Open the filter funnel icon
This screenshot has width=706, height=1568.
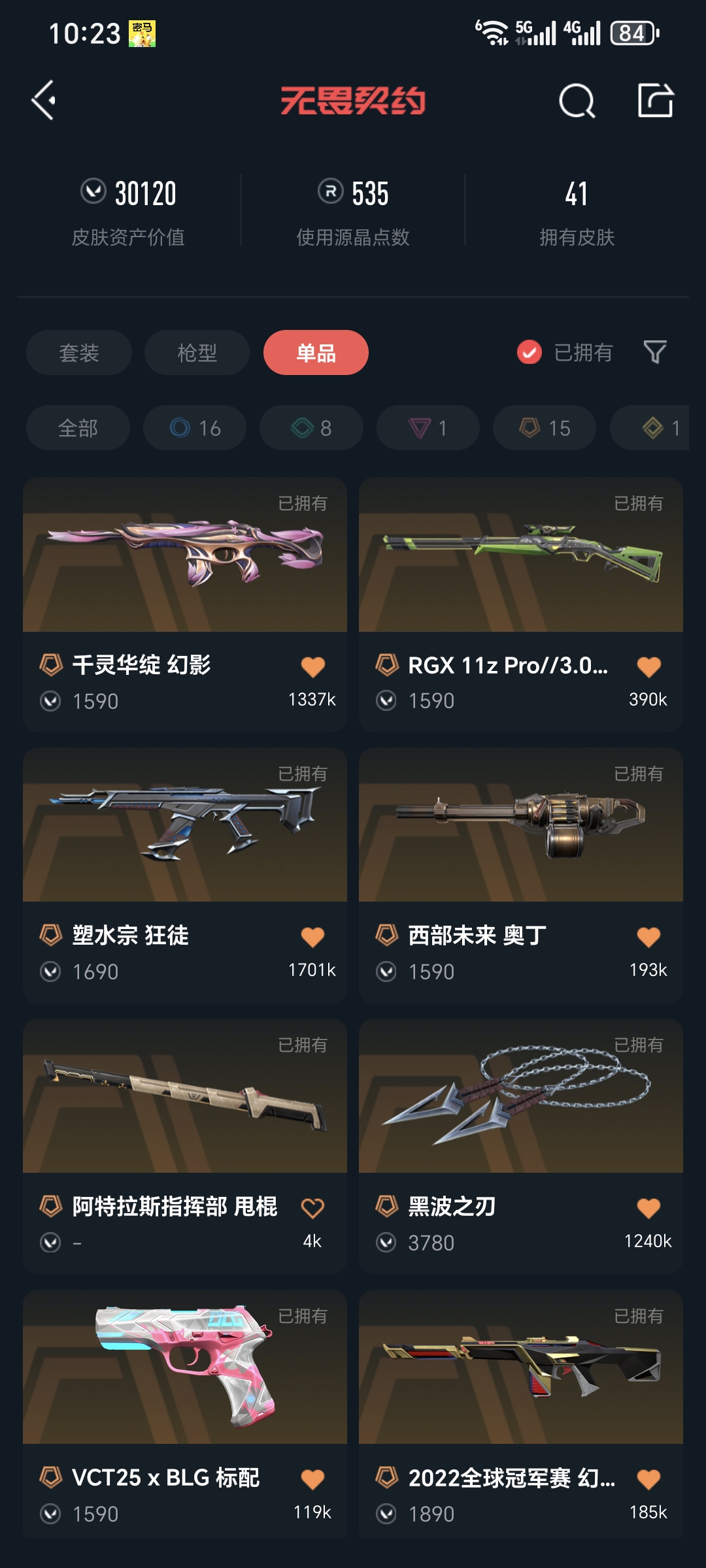[655, 353]
